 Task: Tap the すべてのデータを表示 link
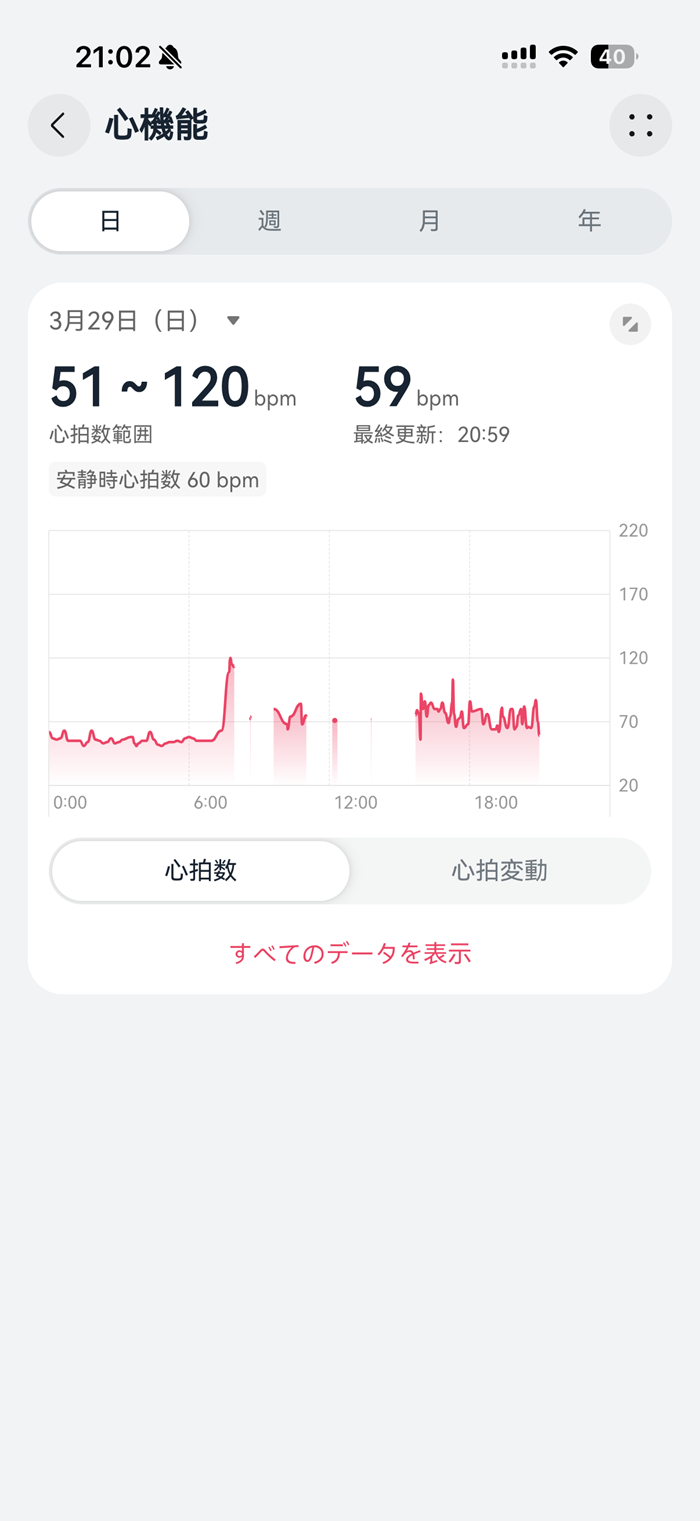pyautogui.click(x=350, y=953)
